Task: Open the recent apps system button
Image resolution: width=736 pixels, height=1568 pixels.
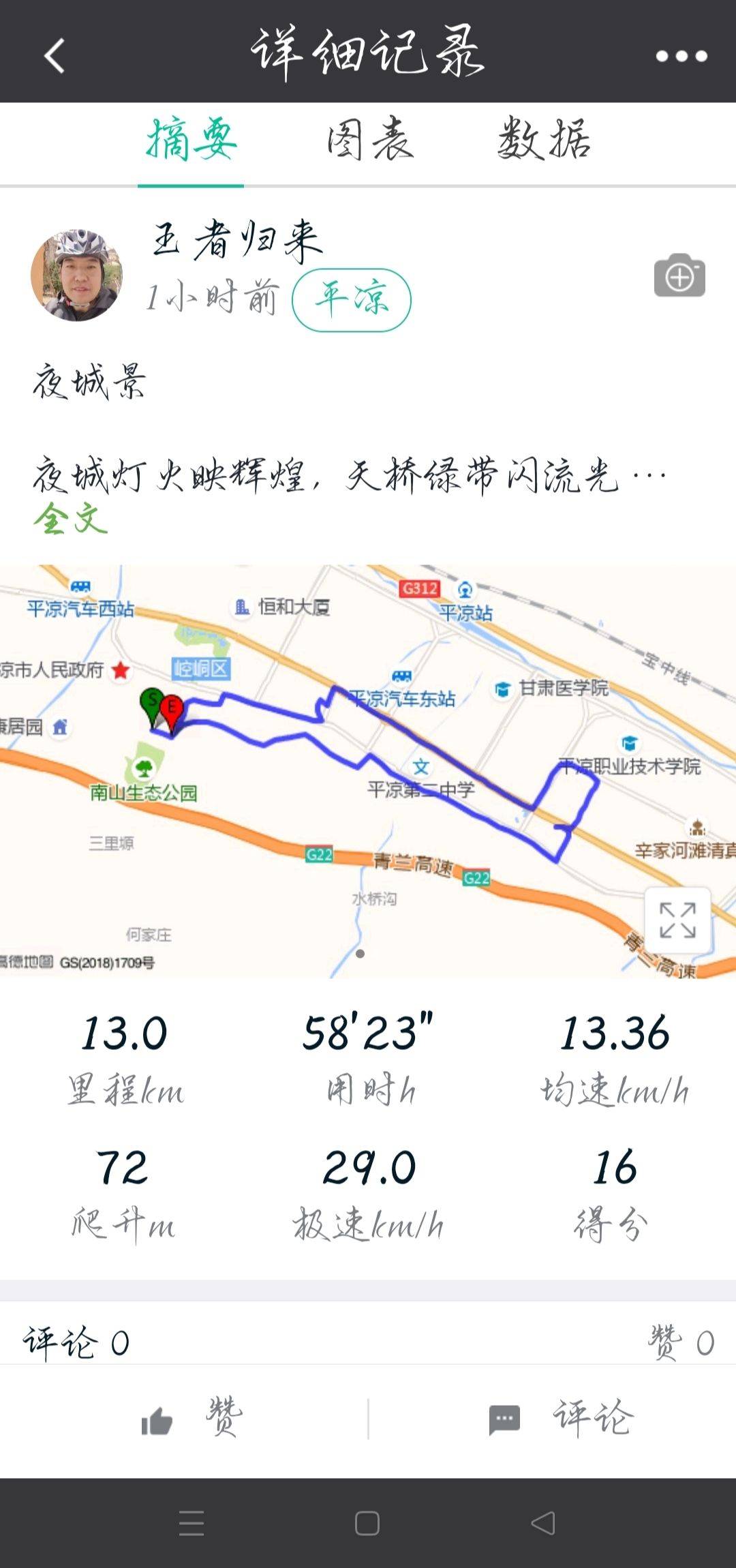Action: click(x=191, y=1523)
